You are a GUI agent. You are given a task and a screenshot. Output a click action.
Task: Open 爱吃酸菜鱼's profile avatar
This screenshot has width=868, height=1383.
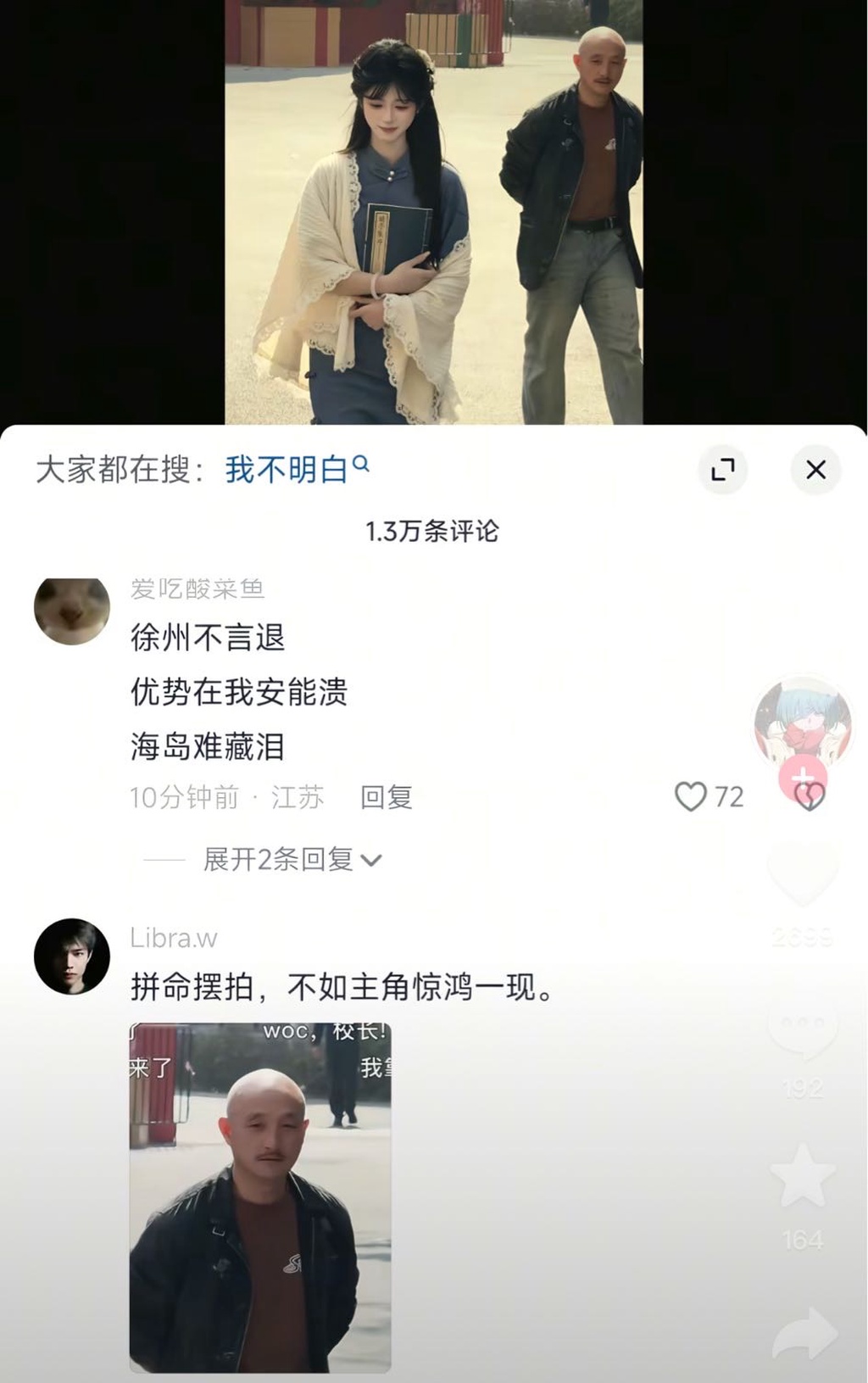(x=72, y=611)
